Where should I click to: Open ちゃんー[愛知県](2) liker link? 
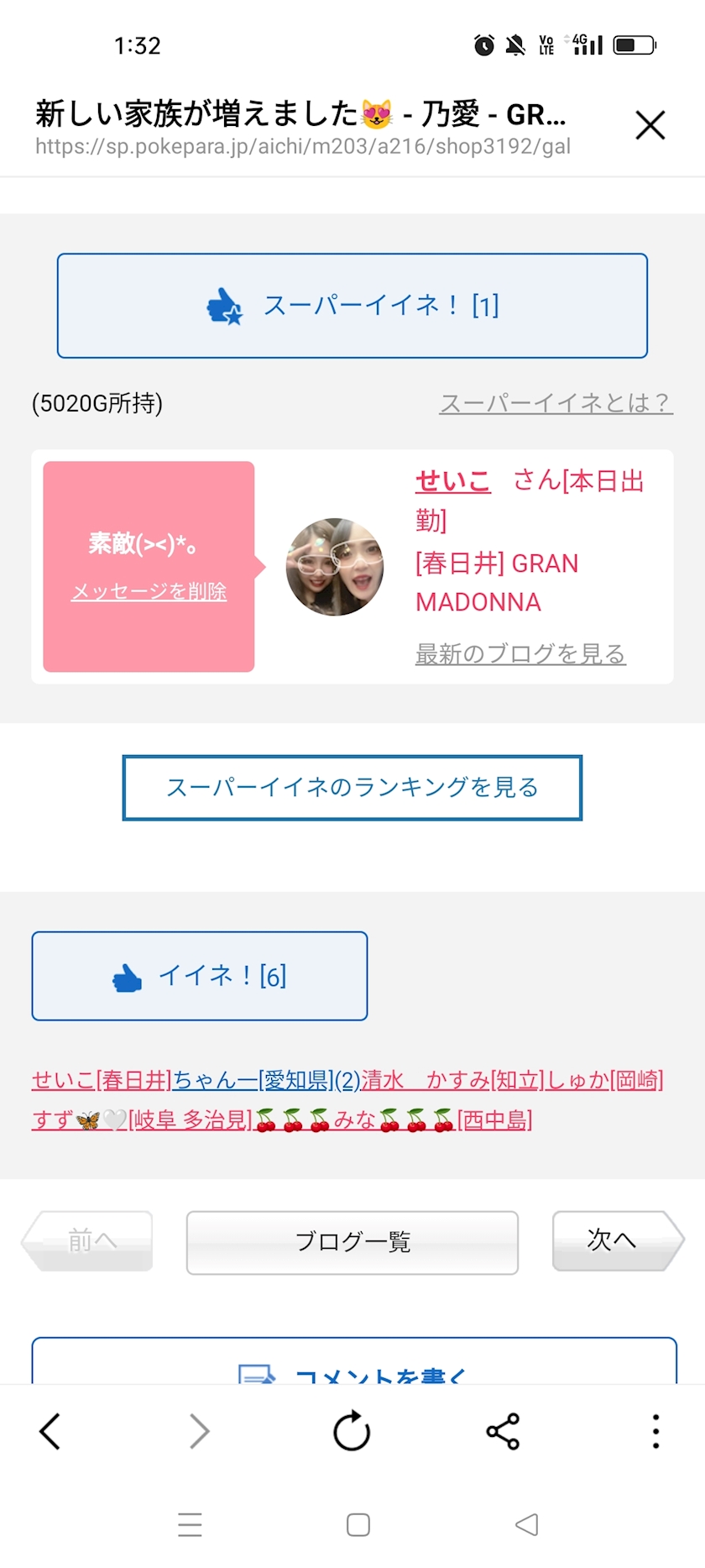[267, 1080]
